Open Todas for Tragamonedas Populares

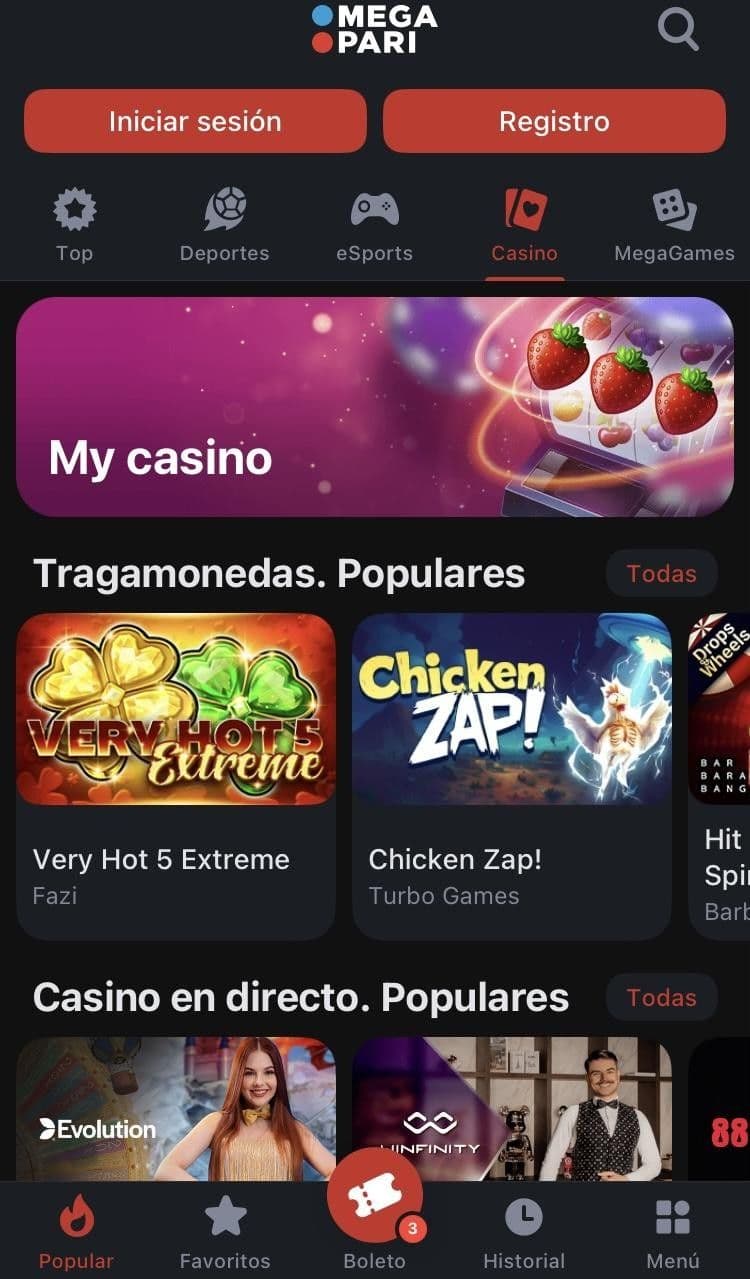tap(661, 573)
